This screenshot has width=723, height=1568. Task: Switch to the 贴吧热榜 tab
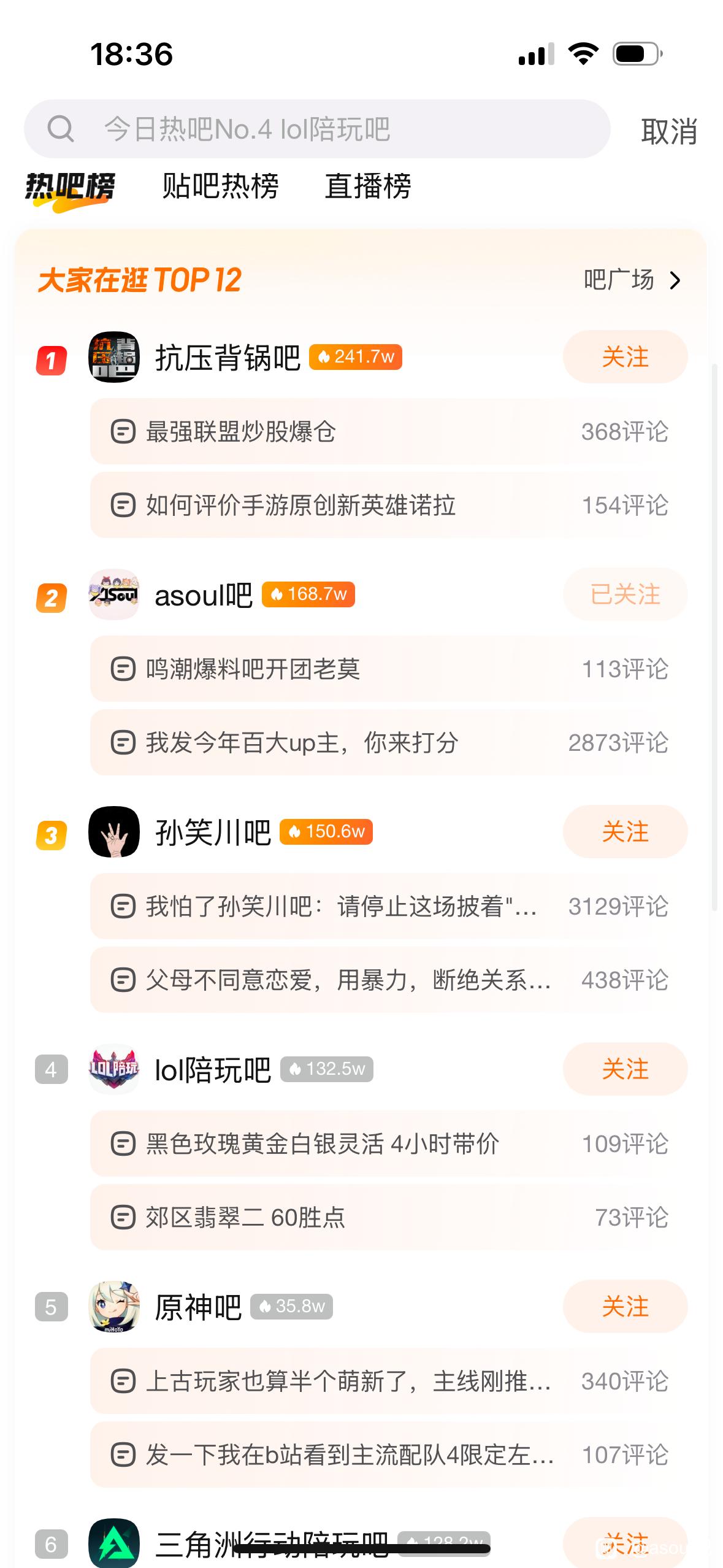pos(220,186)
